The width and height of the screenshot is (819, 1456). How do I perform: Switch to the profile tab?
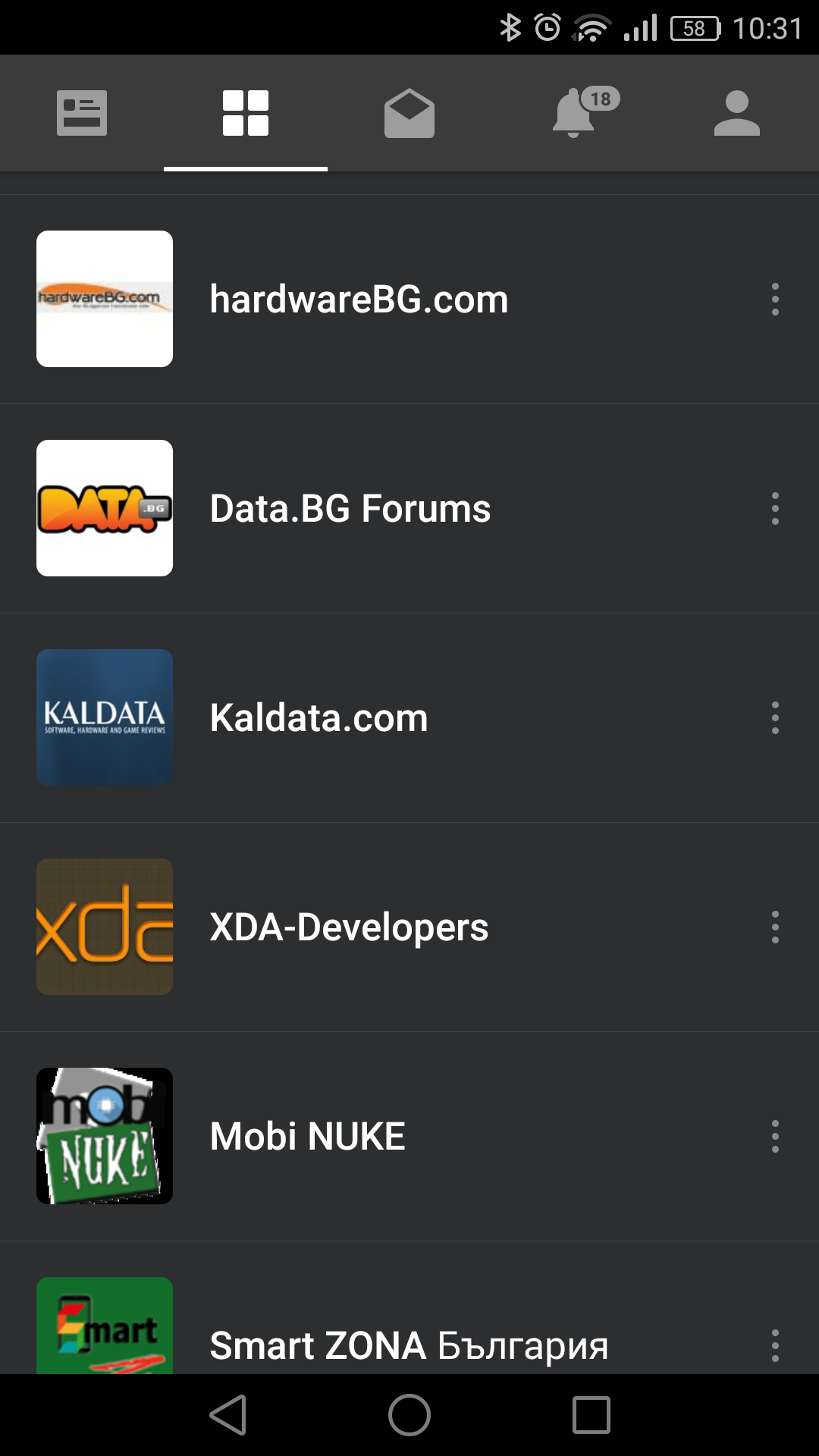click(x=737, y=112)
